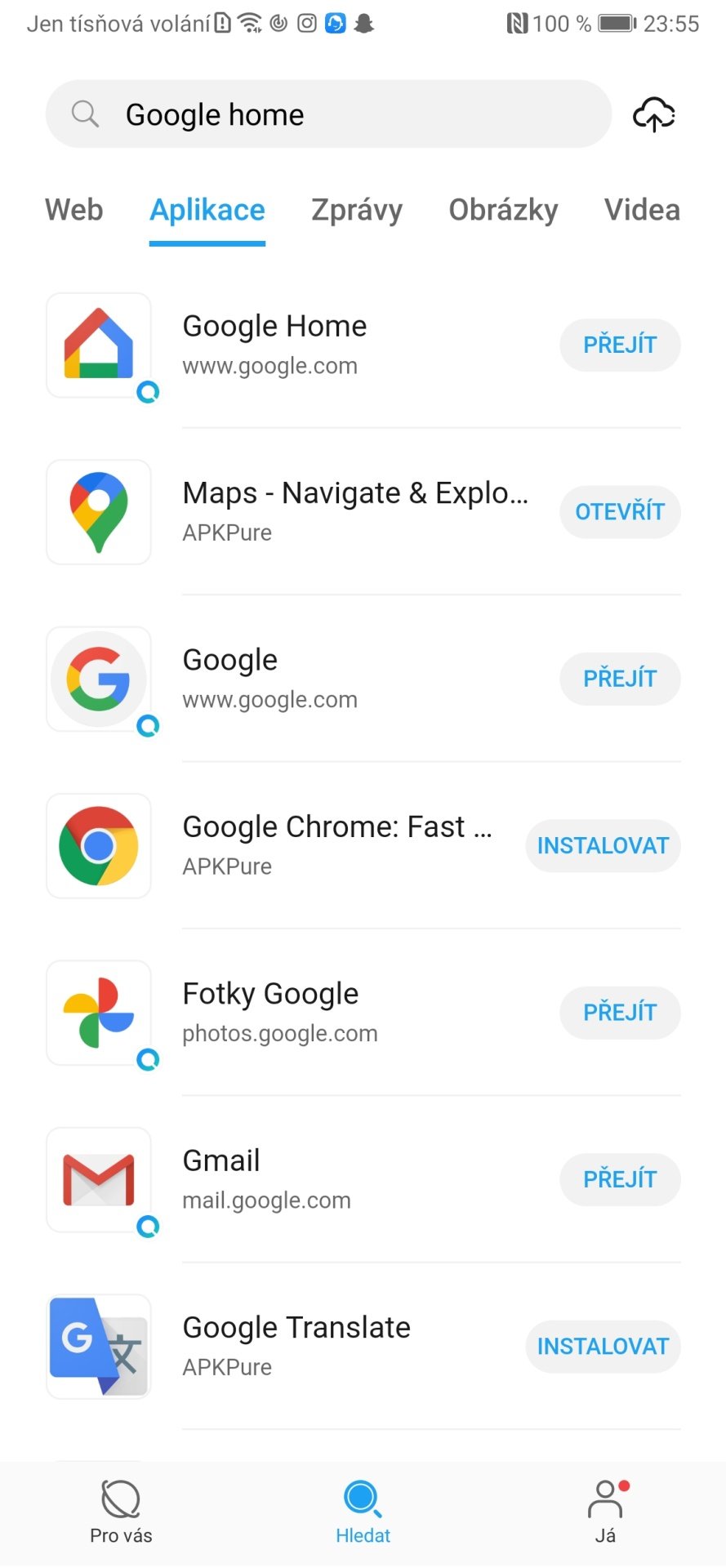Tap PŘEJÍT next to the Google result

click(x=620, y=679)
